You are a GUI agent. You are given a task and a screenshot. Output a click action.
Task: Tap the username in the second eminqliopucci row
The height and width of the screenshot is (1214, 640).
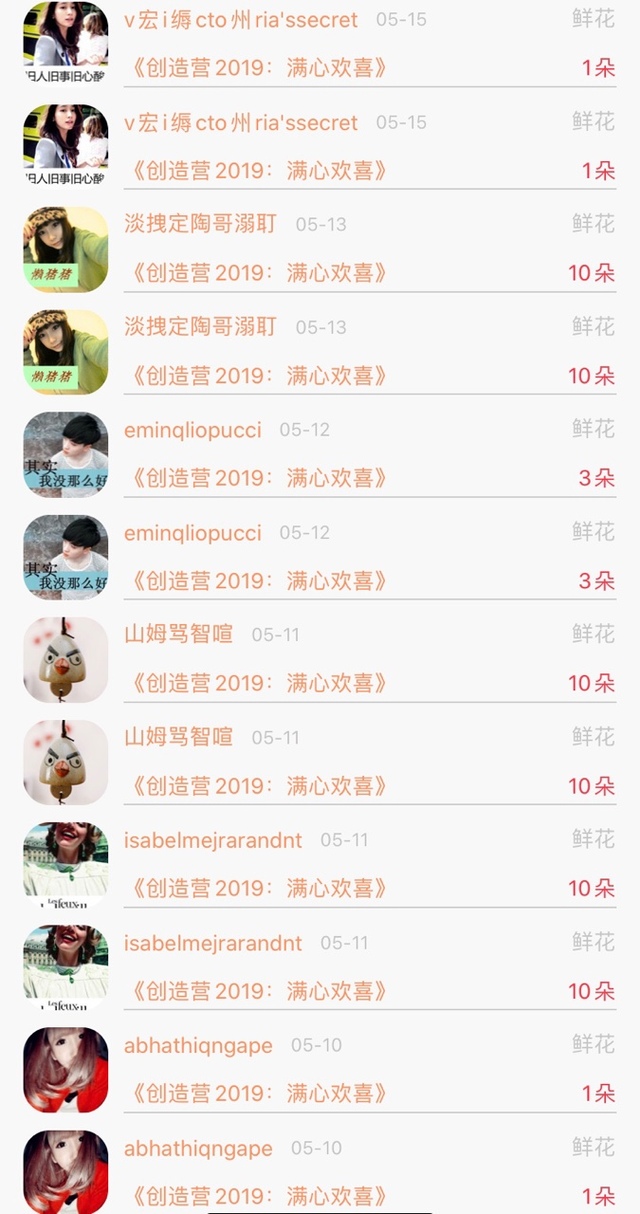pos(192,532)
